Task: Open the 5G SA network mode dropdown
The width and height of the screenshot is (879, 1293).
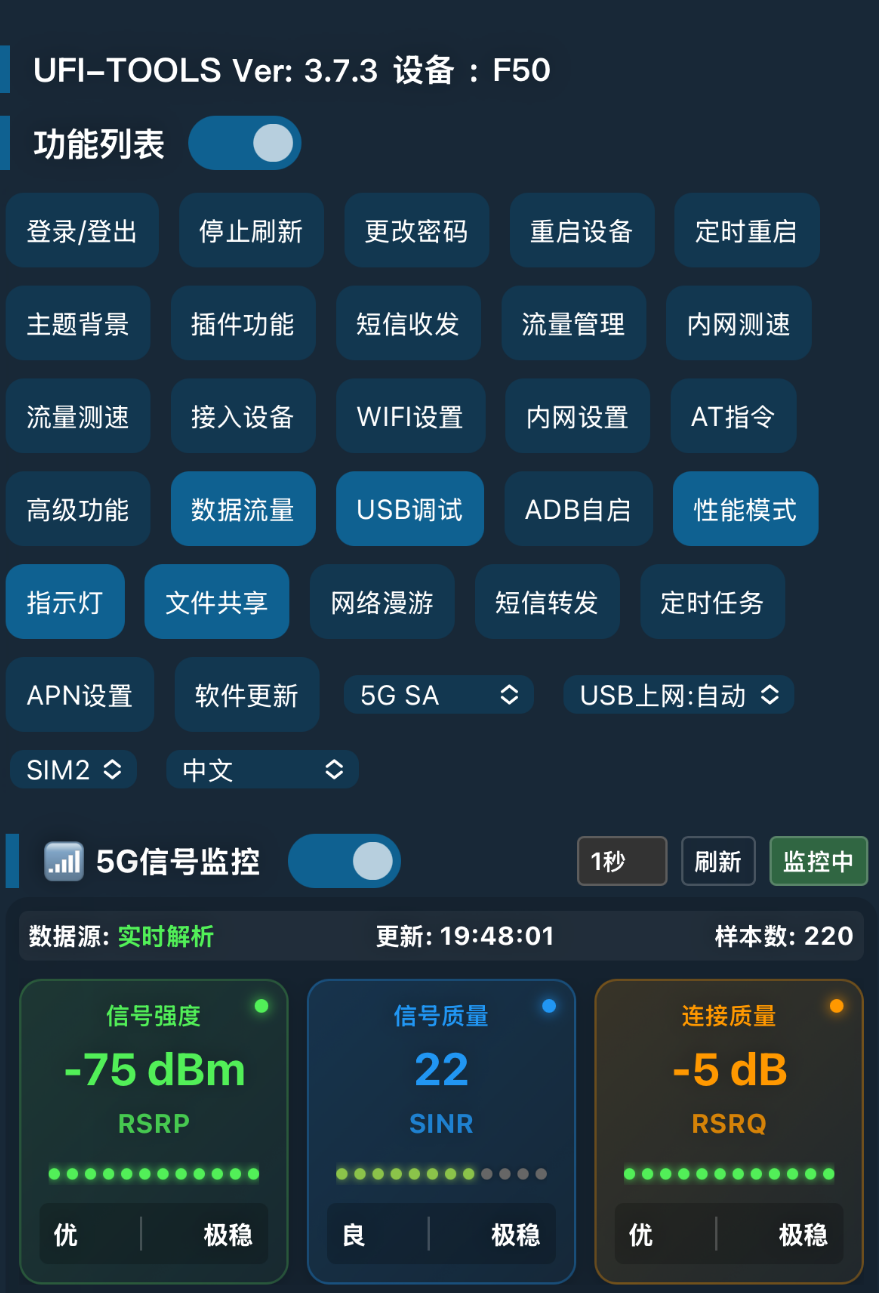Action: point(438,694)
